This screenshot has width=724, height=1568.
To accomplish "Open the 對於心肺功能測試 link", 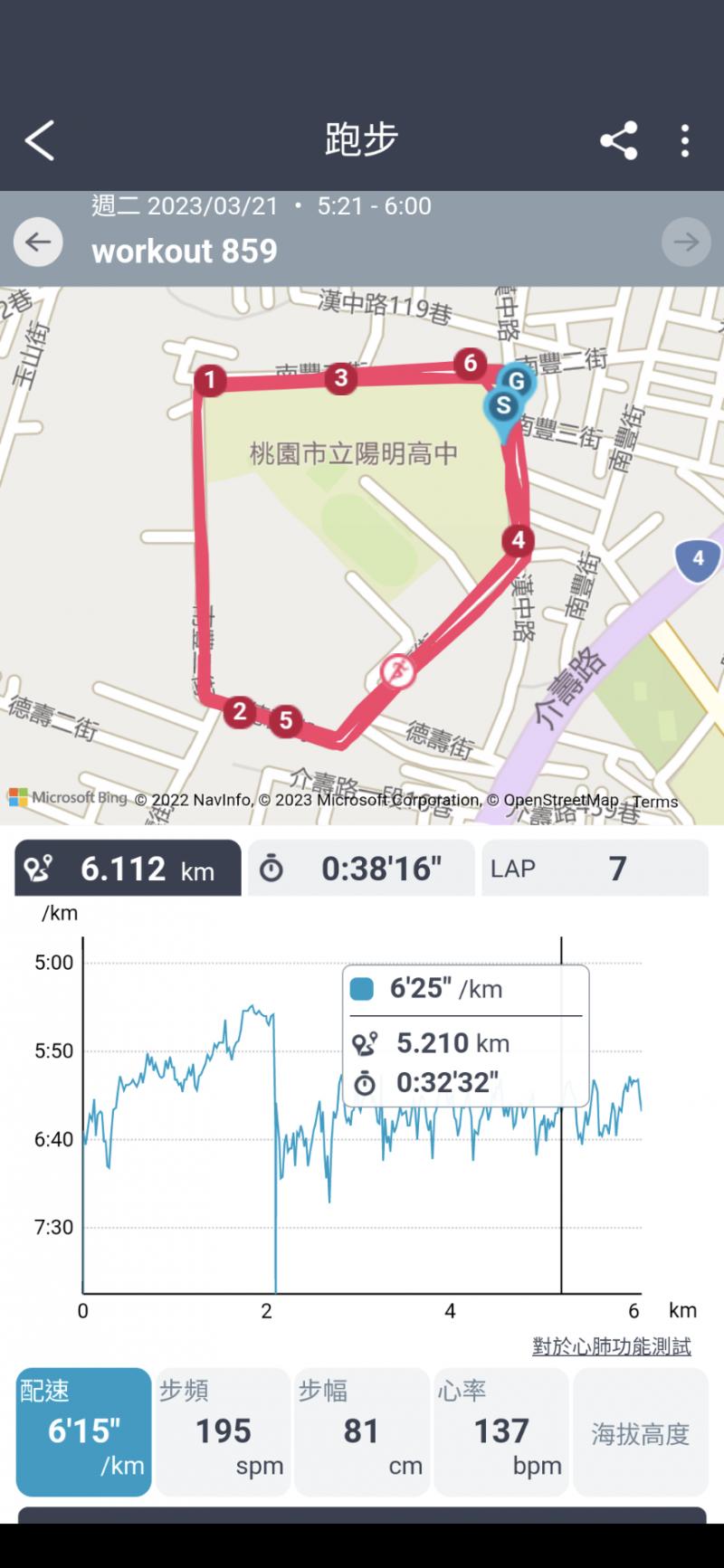I will click(x=611, y=1346).
